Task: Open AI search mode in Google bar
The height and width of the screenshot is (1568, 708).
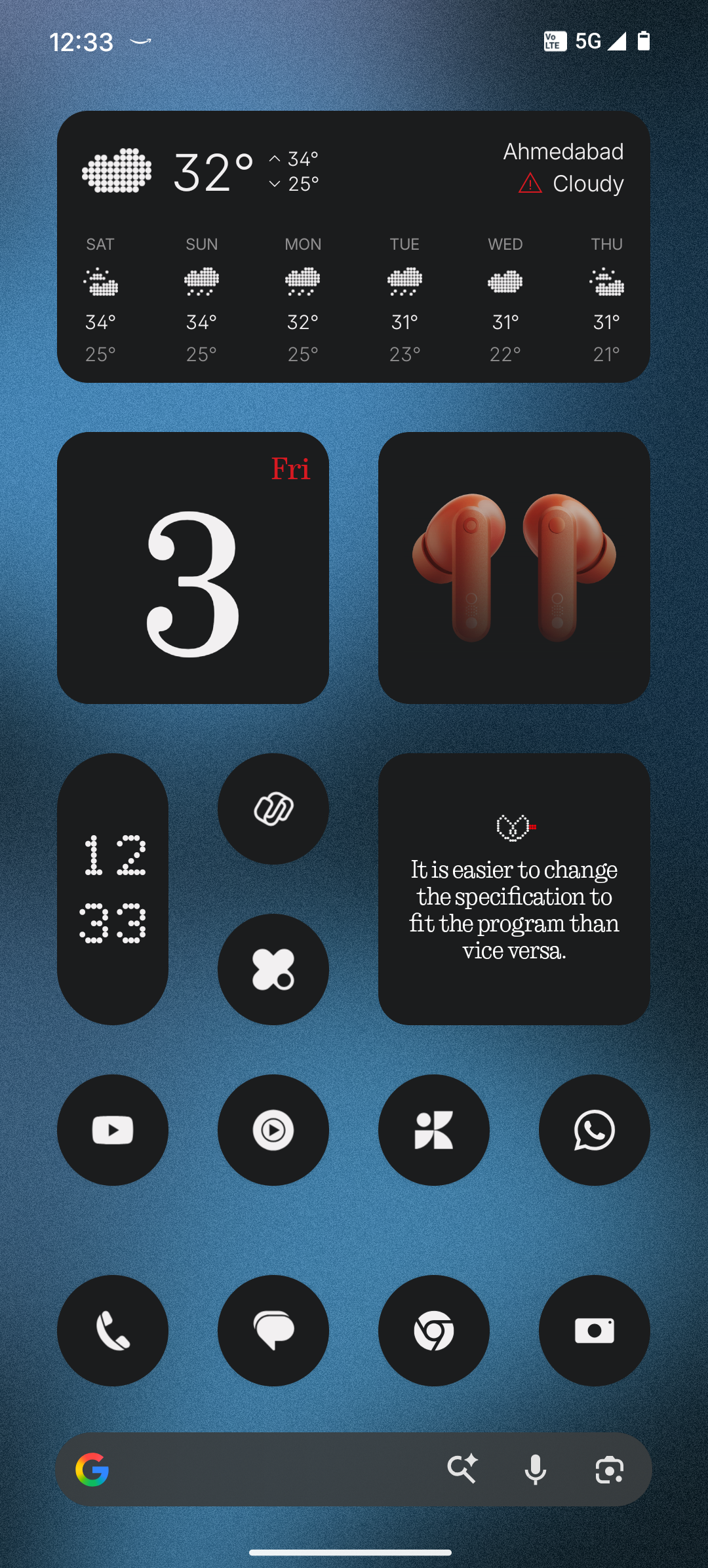Action: click(x=462, y=1470)
